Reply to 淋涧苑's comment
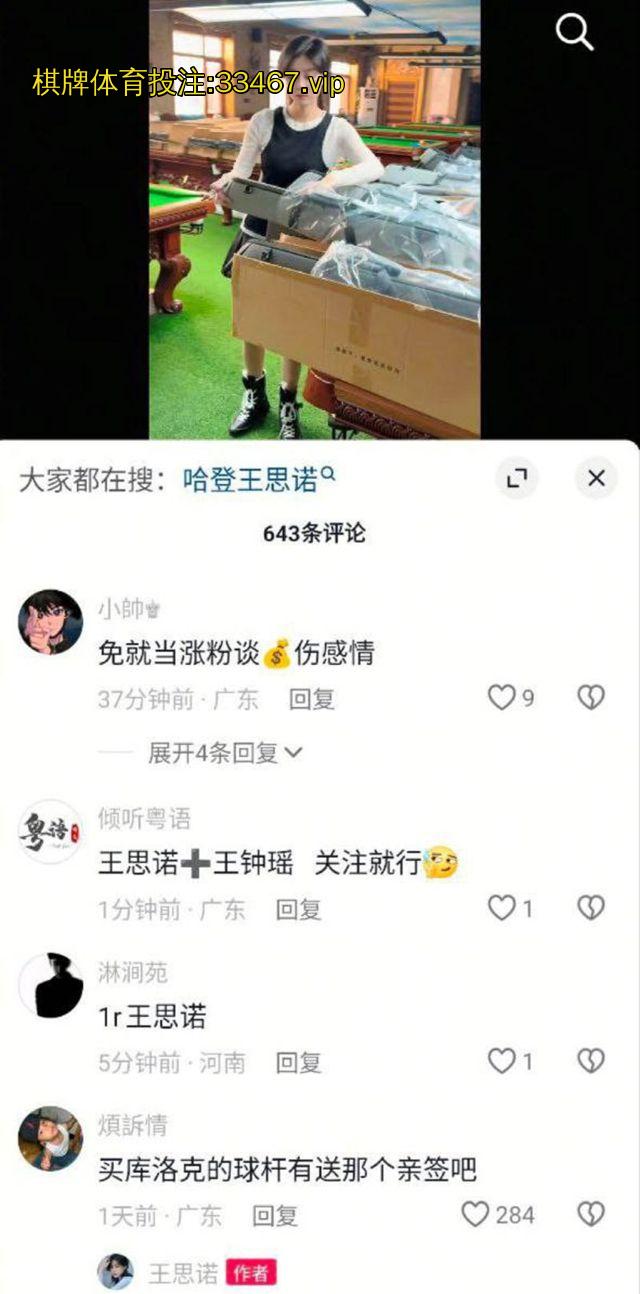Viewport: 640px width, 1294px height. pos(298,1062)
